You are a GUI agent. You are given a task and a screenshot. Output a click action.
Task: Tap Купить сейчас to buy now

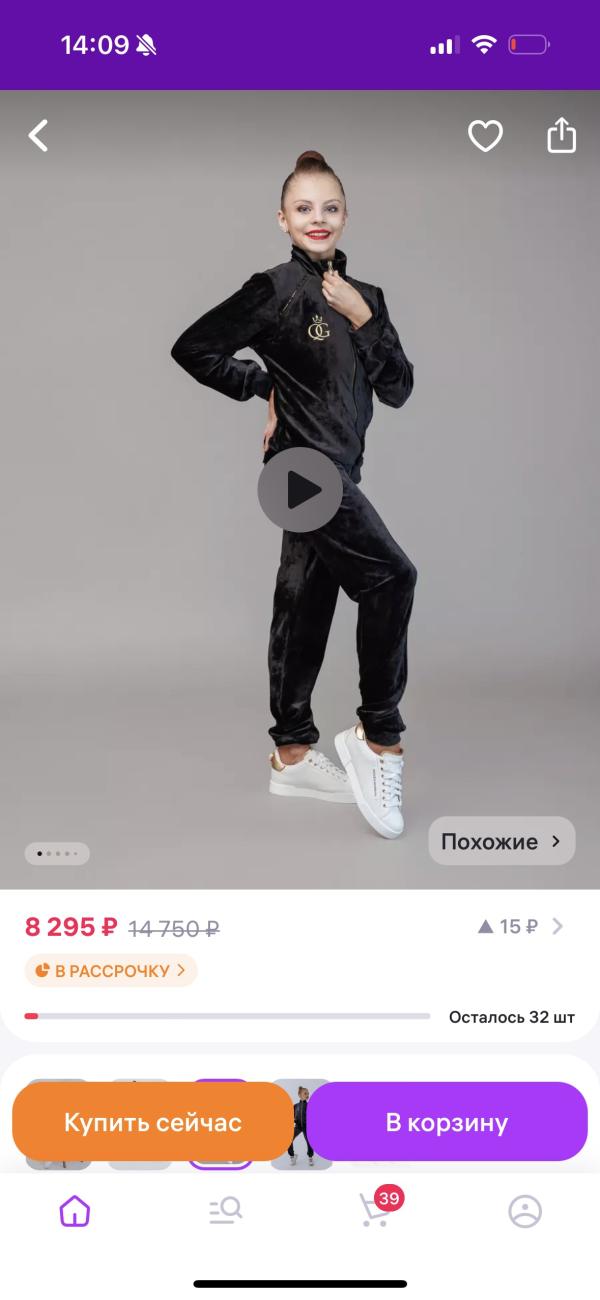[153, 1122]
